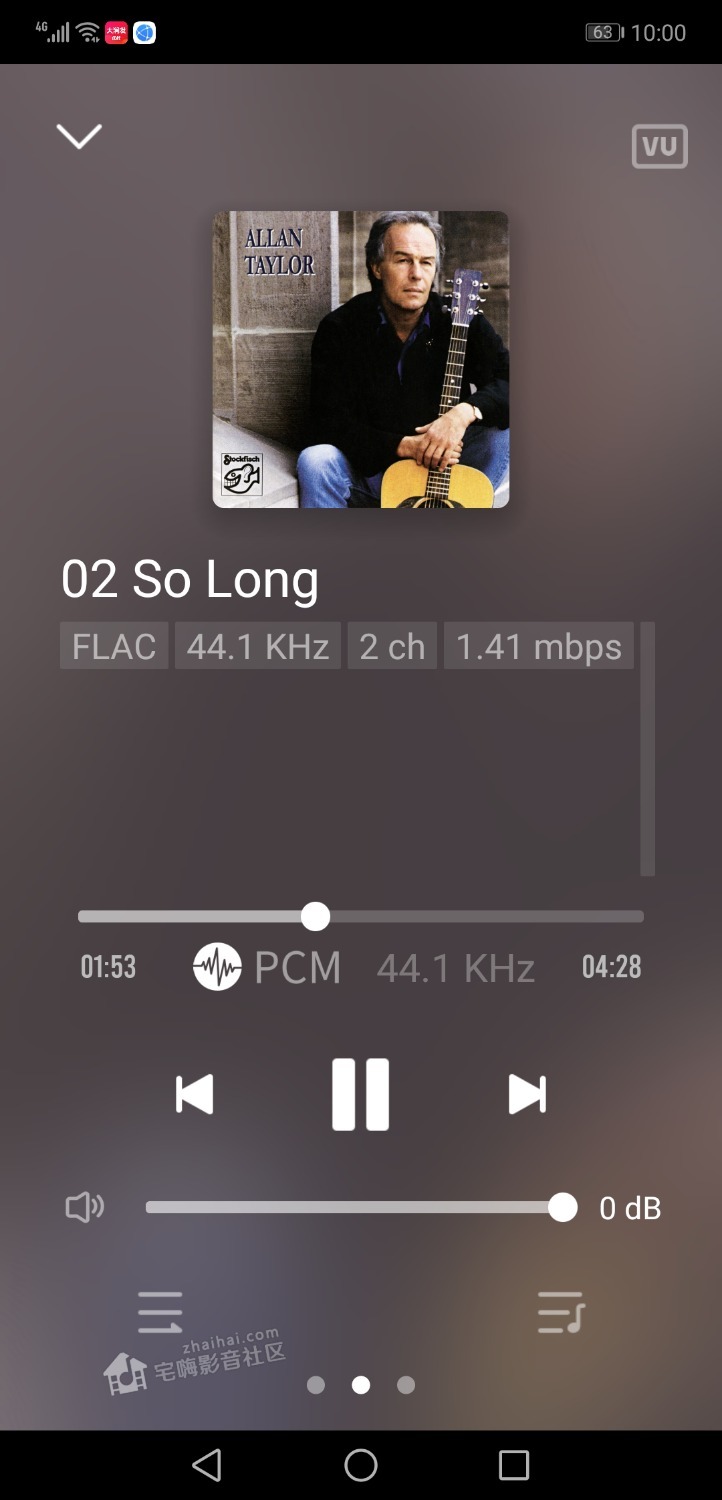Collapse the player with the down chevron

click(79, 136)
